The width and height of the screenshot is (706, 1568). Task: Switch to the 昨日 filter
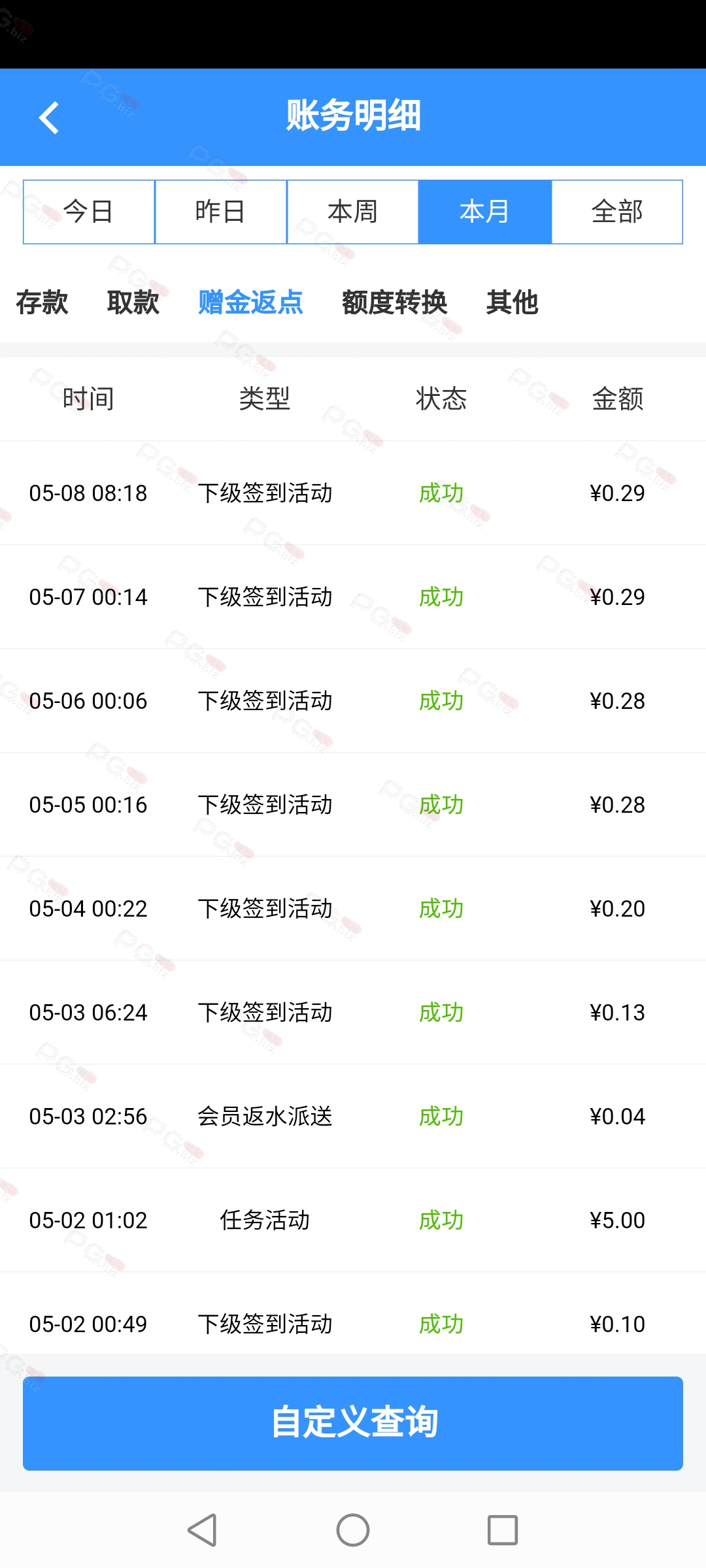click(x=221, y=212)
